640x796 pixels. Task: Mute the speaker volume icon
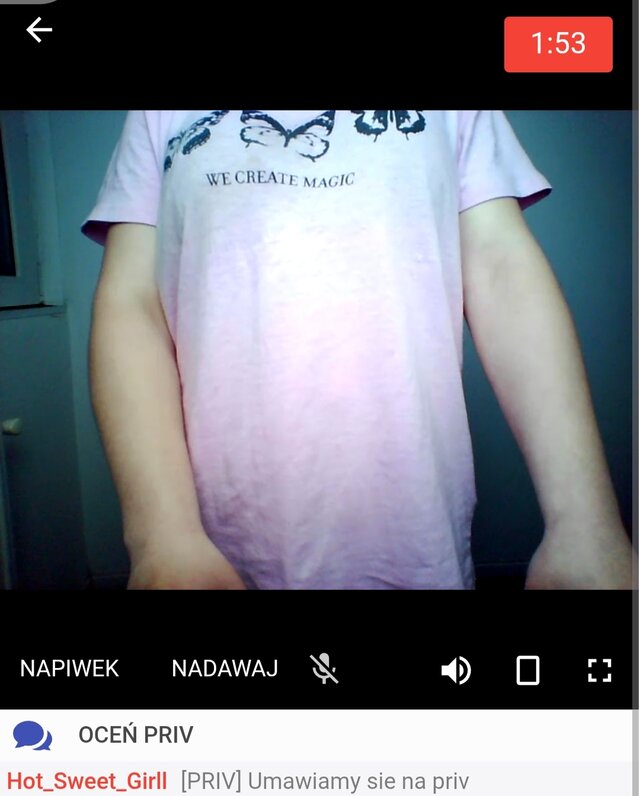(x=456, y=670)
